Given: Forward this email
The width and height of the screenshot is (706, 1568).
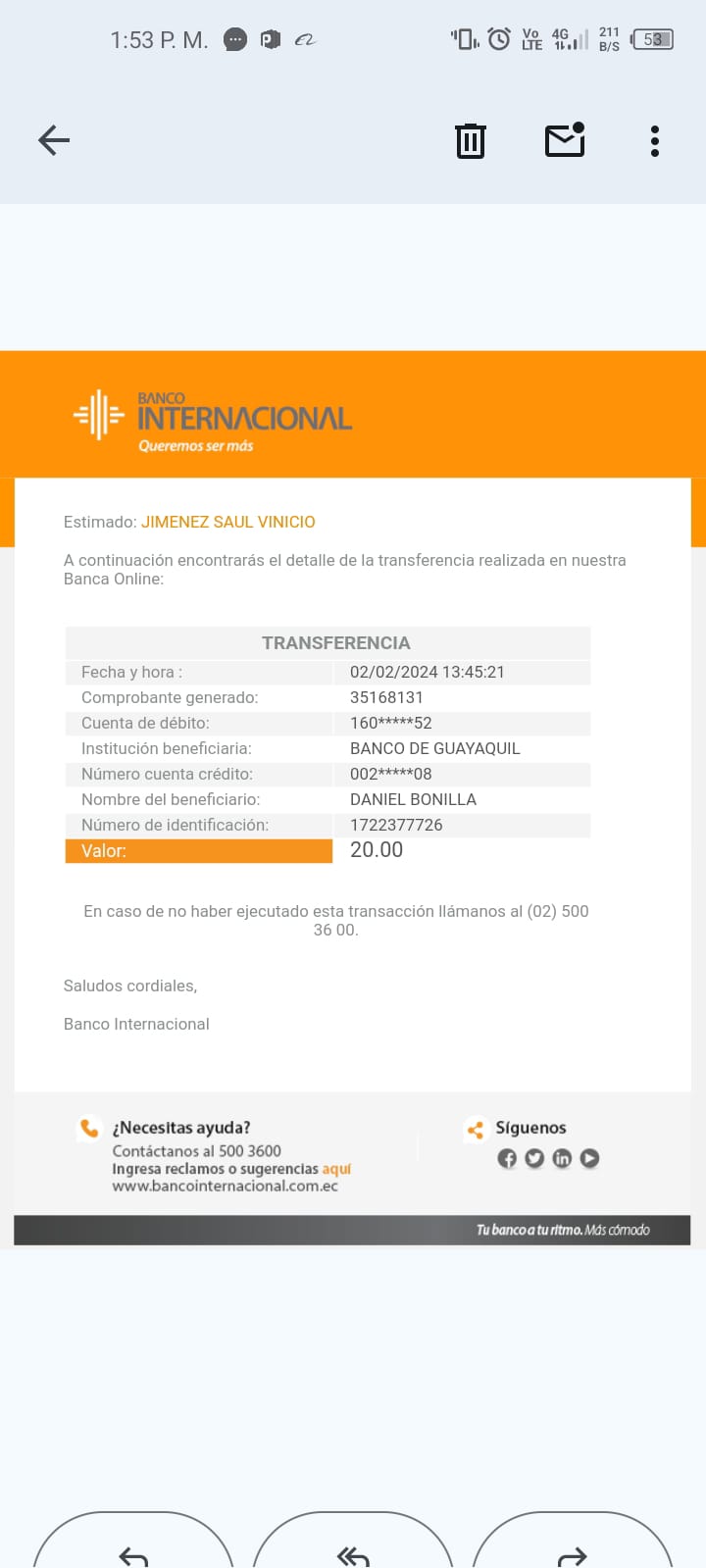Looking at the screenshot, I should coord(573,1544).
